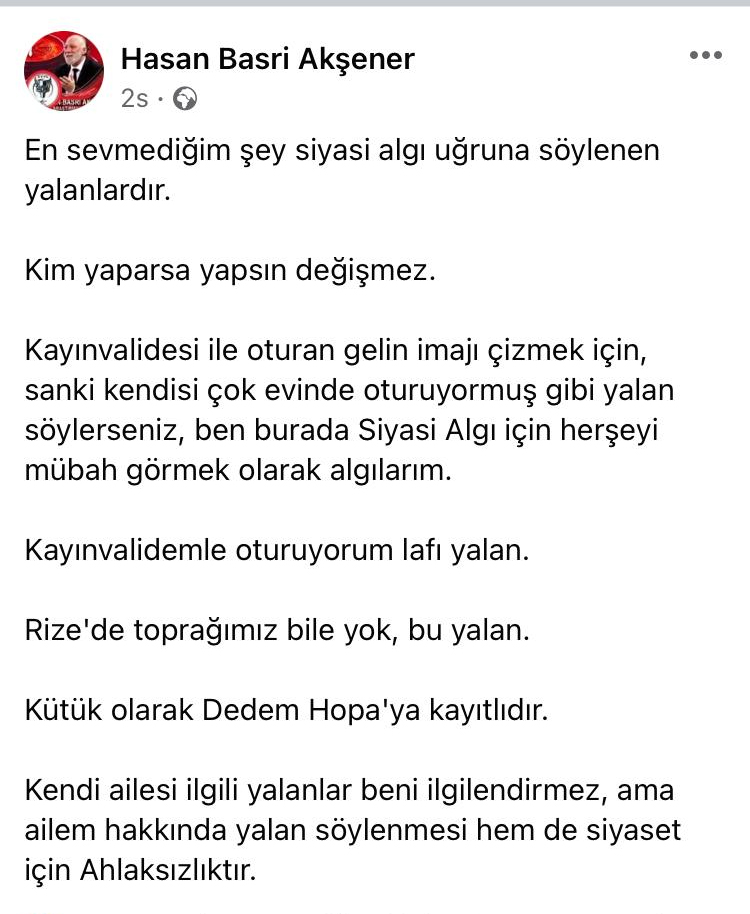Tap the author name Hasan Basri Akşener
The height and width of the screenshot is (914, 750).
point(267,59)
